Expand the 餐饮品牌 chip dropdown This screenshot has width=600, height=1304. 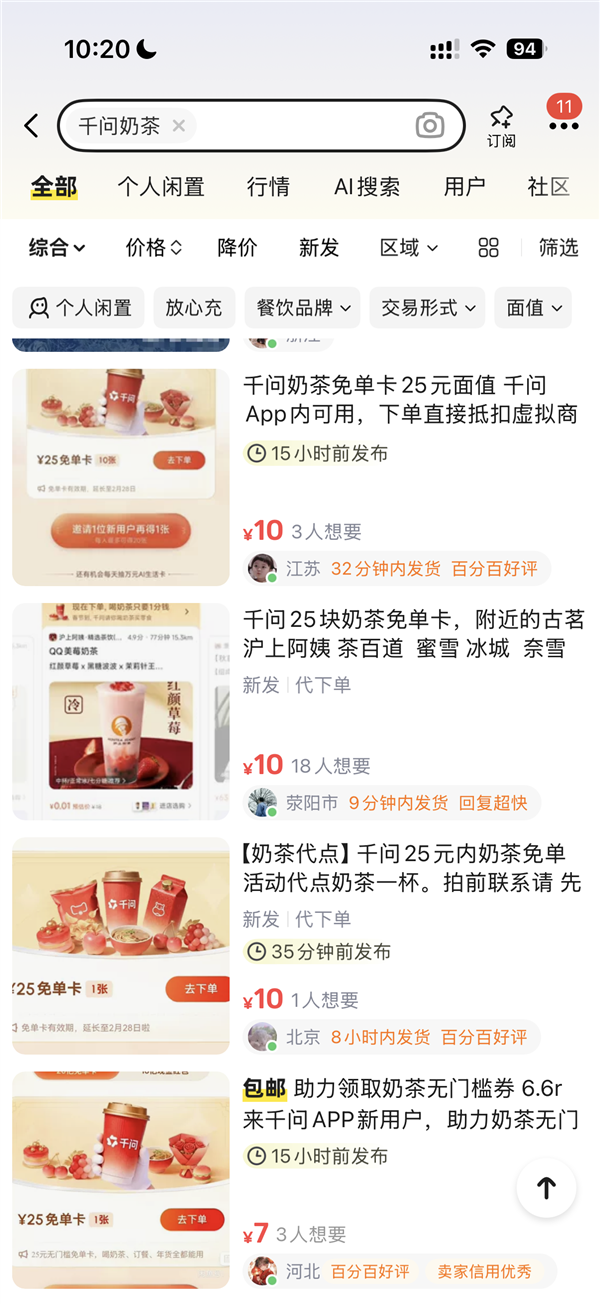[x=302, y=308]
